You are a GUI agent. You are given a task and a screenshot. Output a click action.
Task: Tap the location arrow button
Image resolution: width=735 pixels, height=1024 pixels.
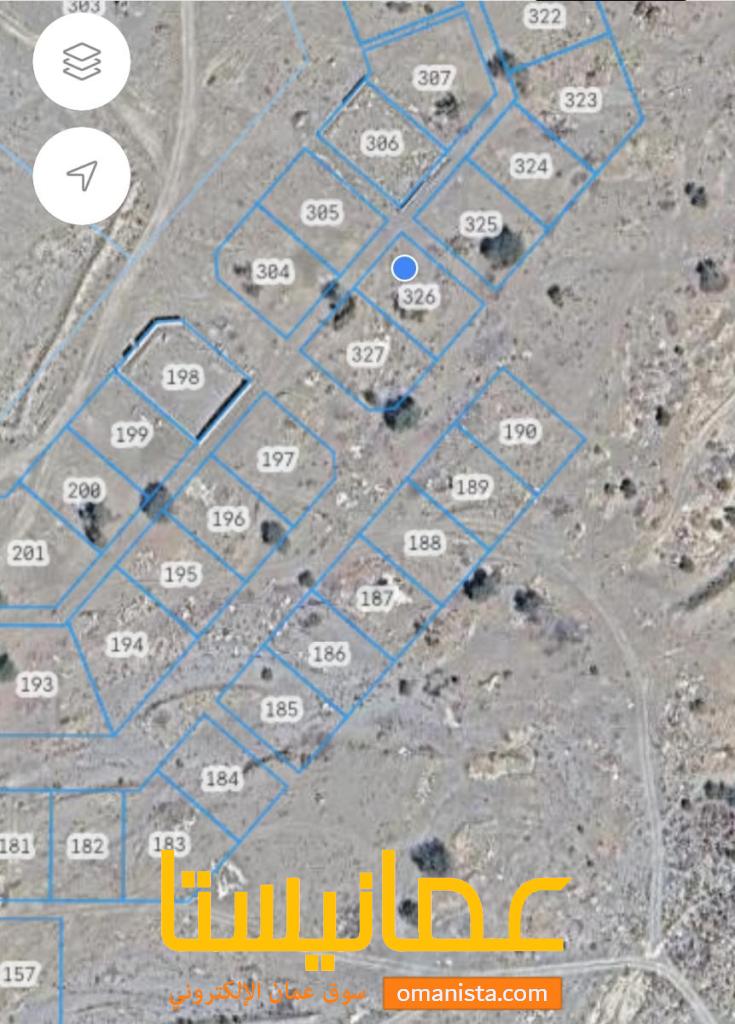(82, 176)
